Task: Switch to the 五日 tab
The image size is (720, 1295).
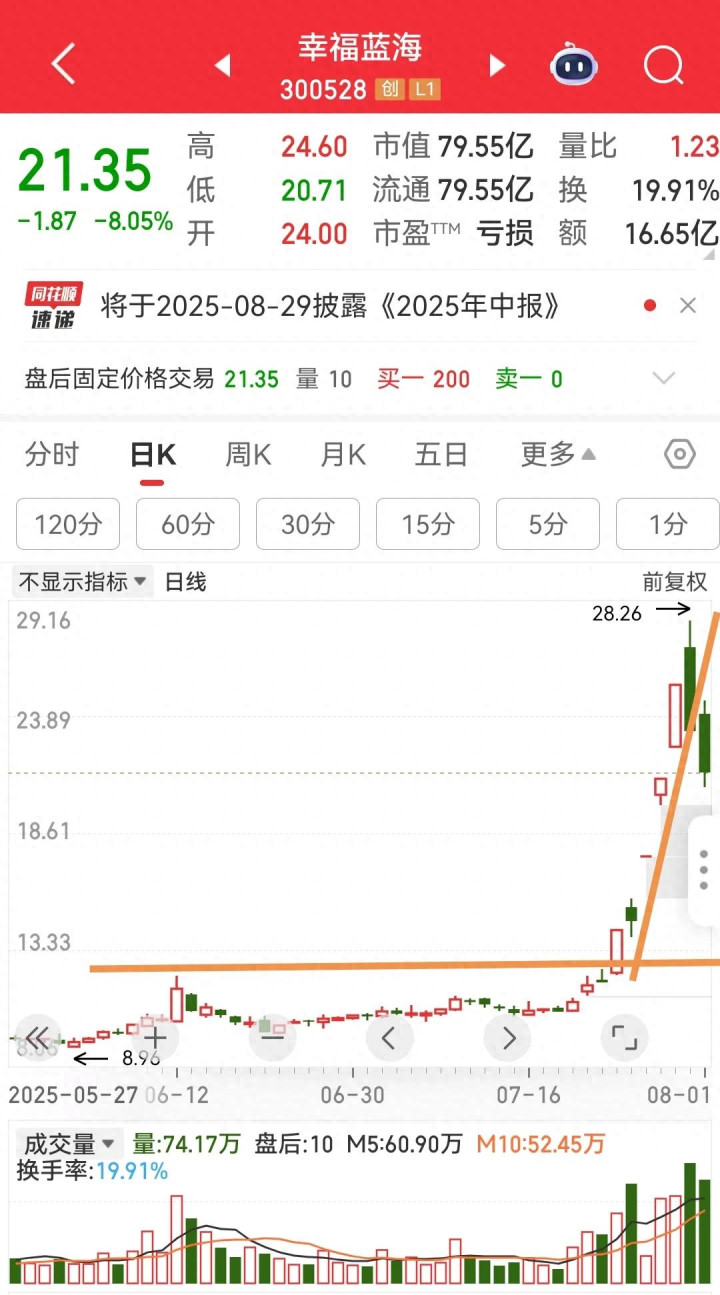Action: click(441, 455)
